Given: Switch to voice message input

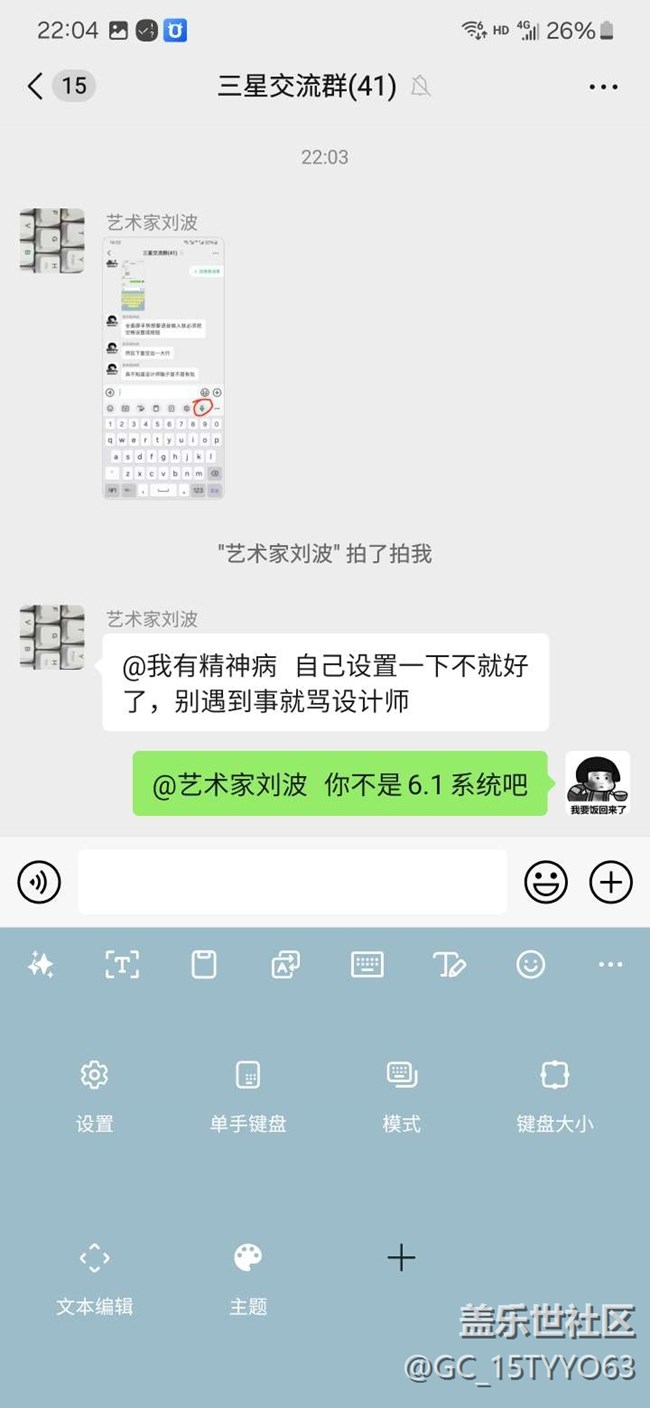Looking at the screenshot, I should pyautogui.click(x=39, y=882).
